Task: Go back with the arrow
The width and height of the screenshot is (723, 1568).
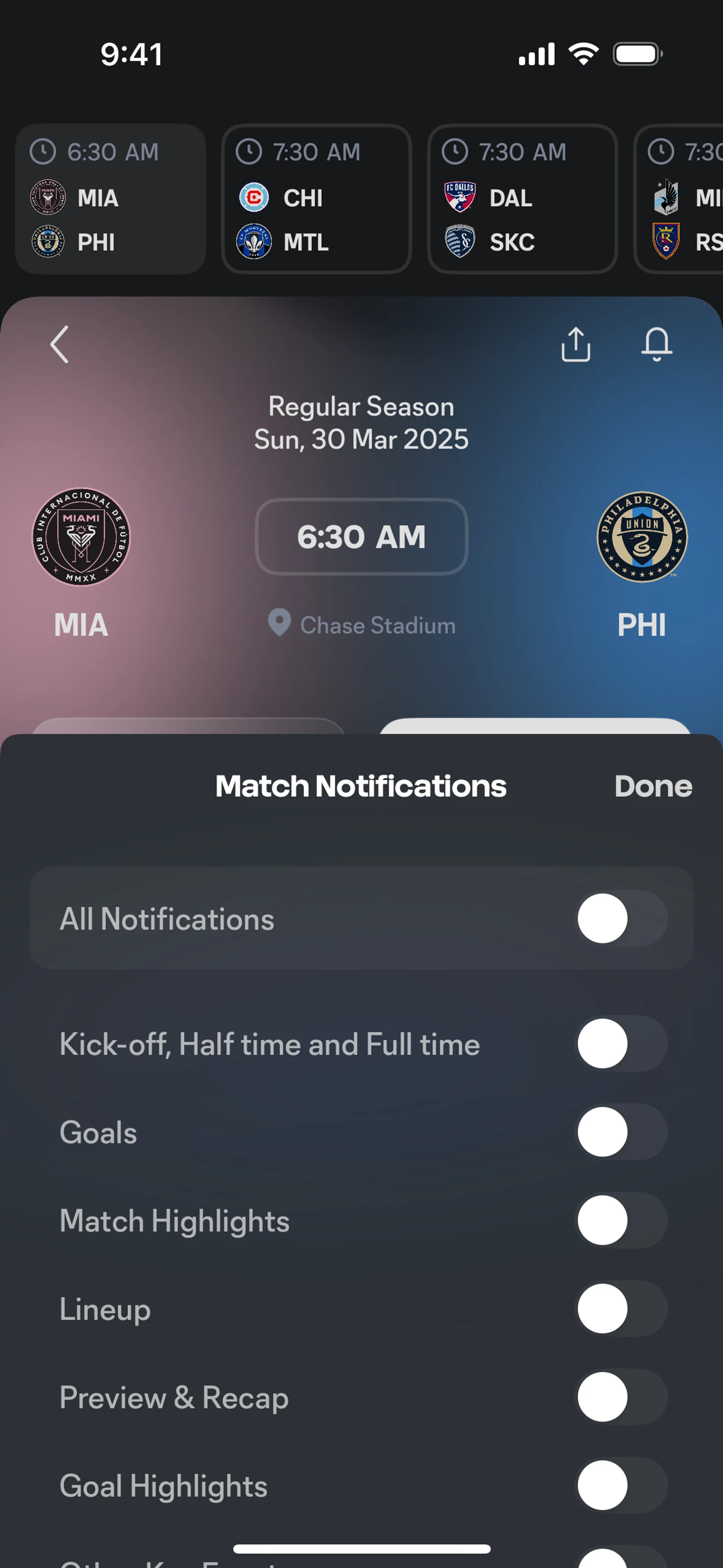Action: 59,344
